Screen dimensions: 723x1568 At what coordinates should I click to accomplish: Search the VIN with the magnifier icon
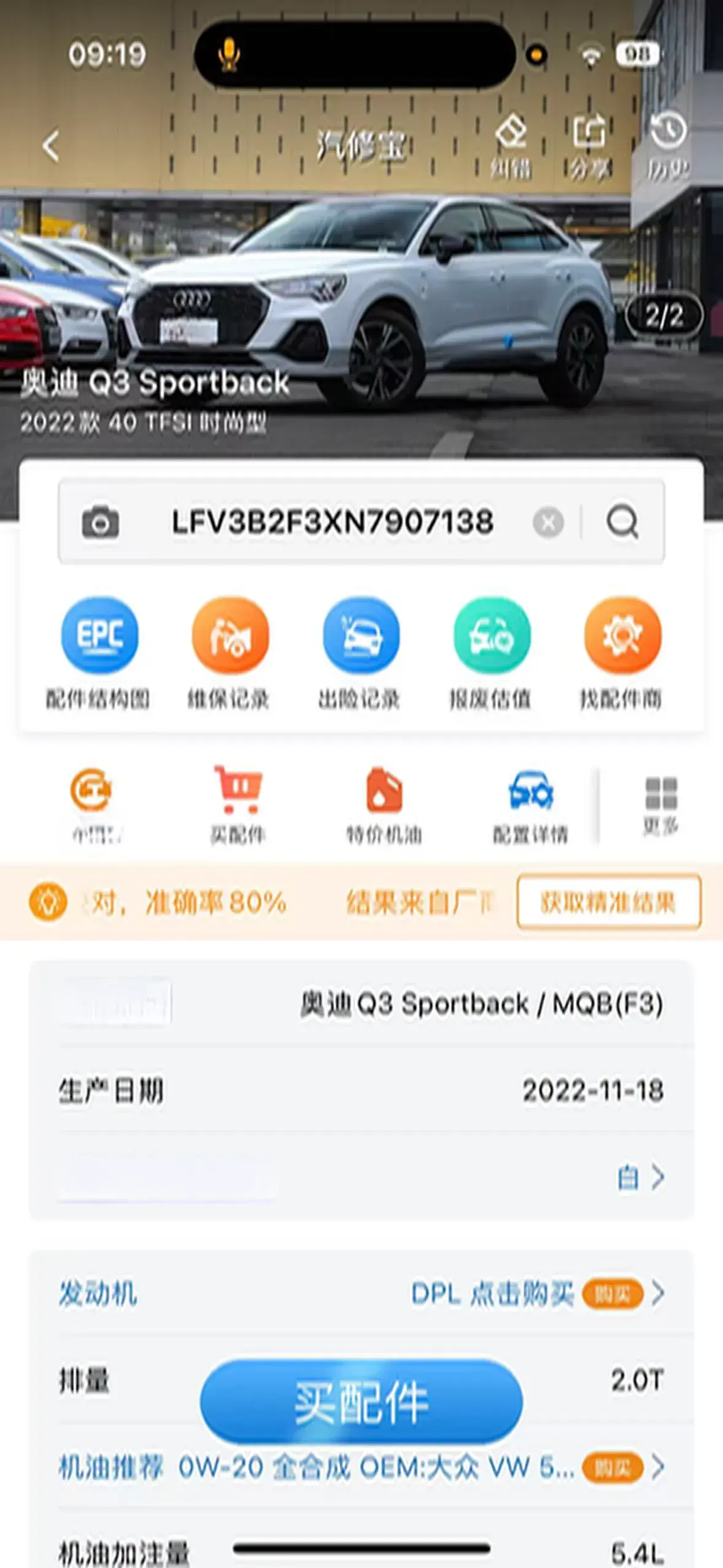(x=623, y=523)
